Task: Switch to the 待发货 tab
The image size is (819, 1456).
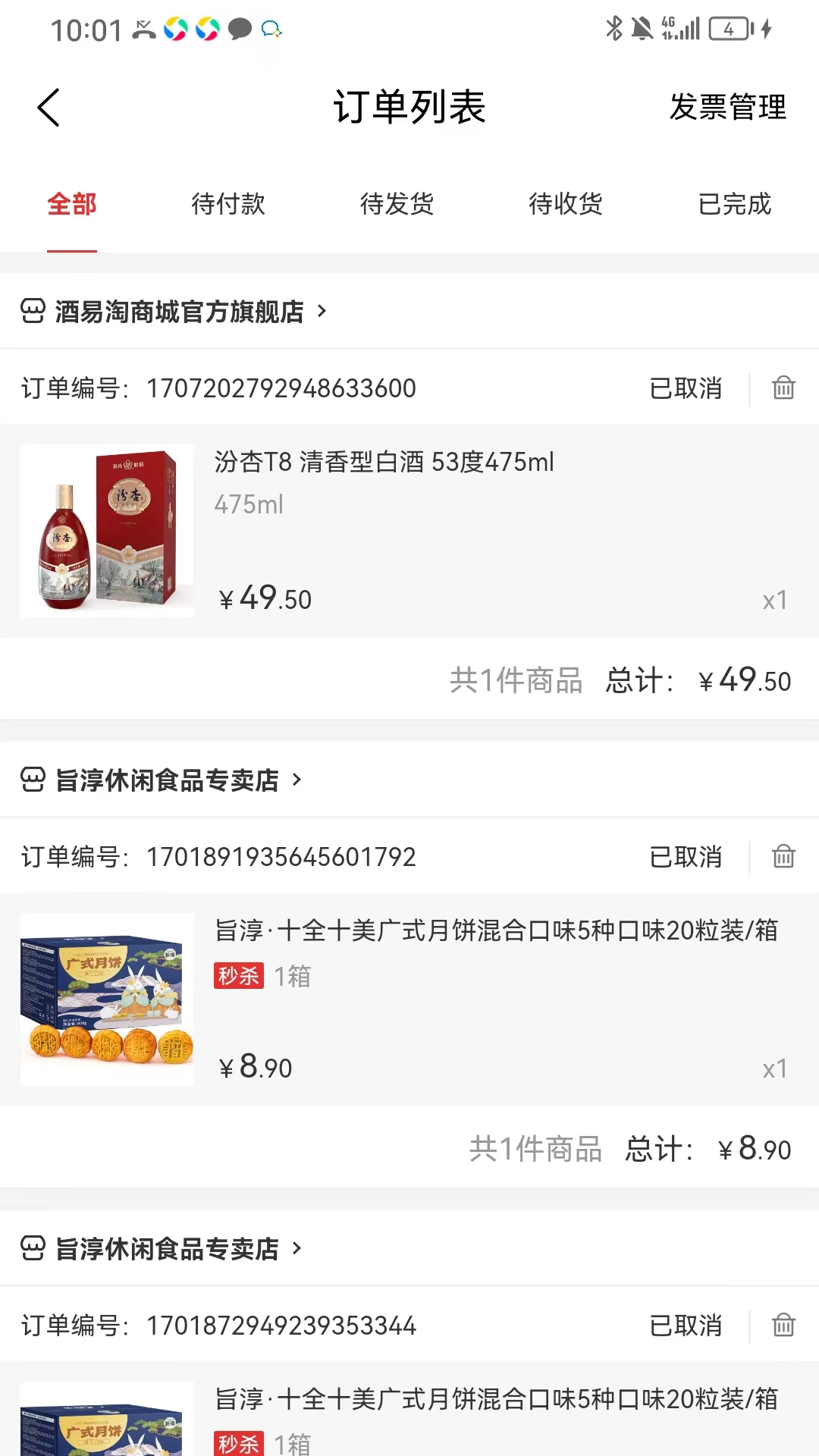Action: click(397, 204)
